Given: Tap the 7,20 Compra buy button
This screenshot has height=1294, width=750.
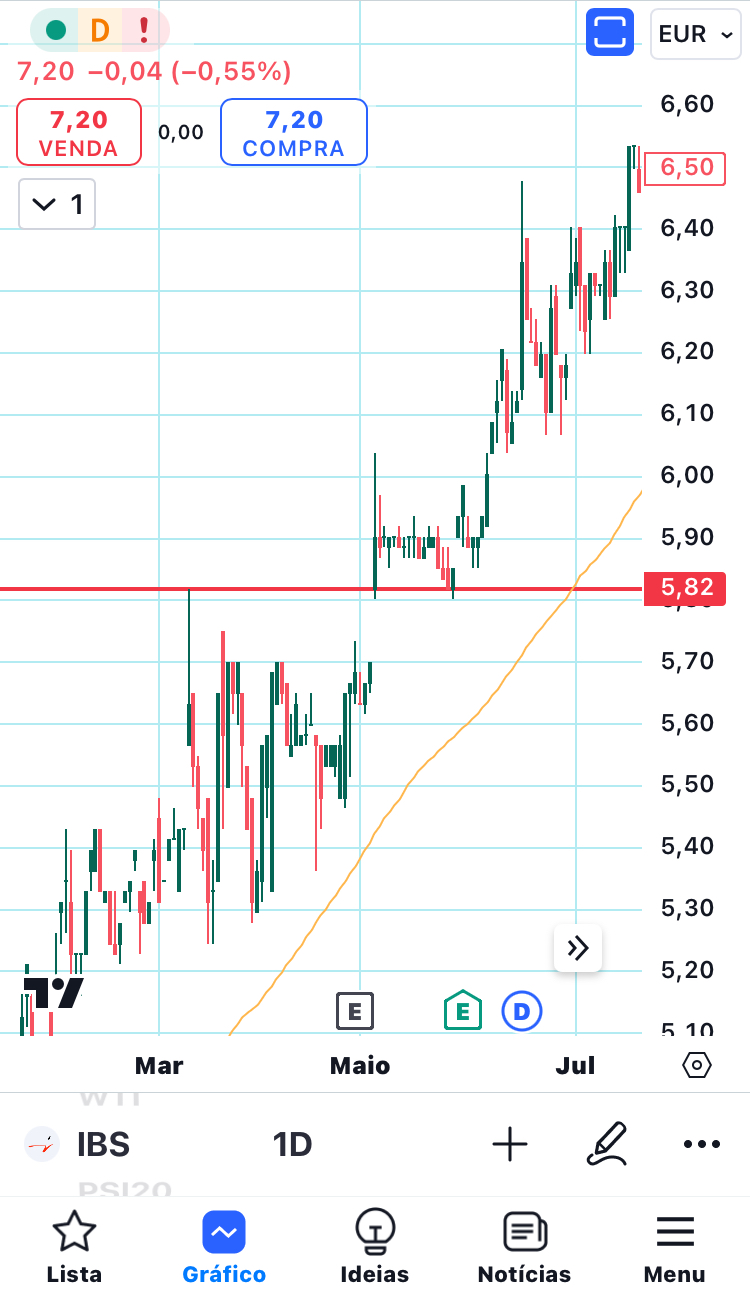Looking at the screenshot, I should (x=293, y=133).
